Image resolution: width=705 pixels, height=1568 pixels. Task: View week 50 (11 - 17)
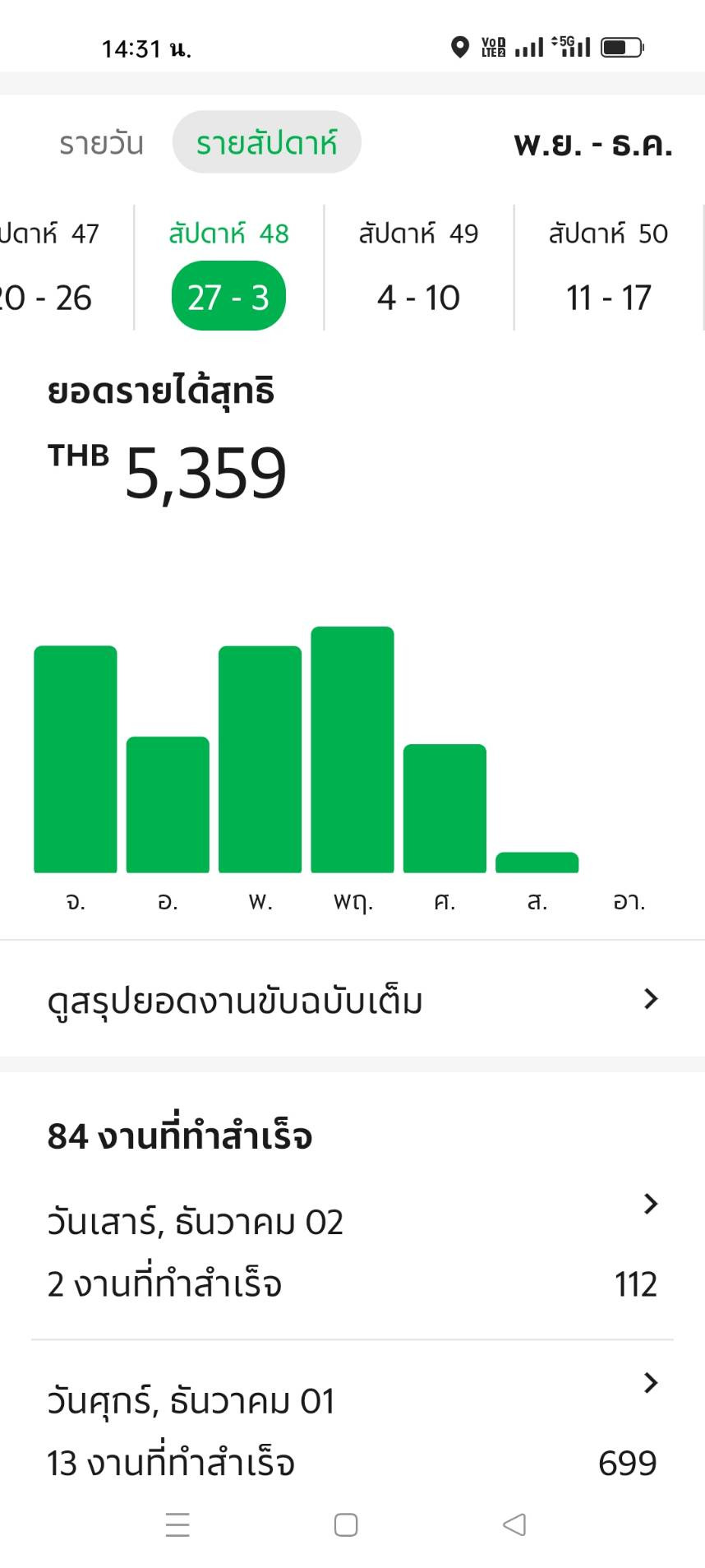pyautogui.click(x=608, y=268)
